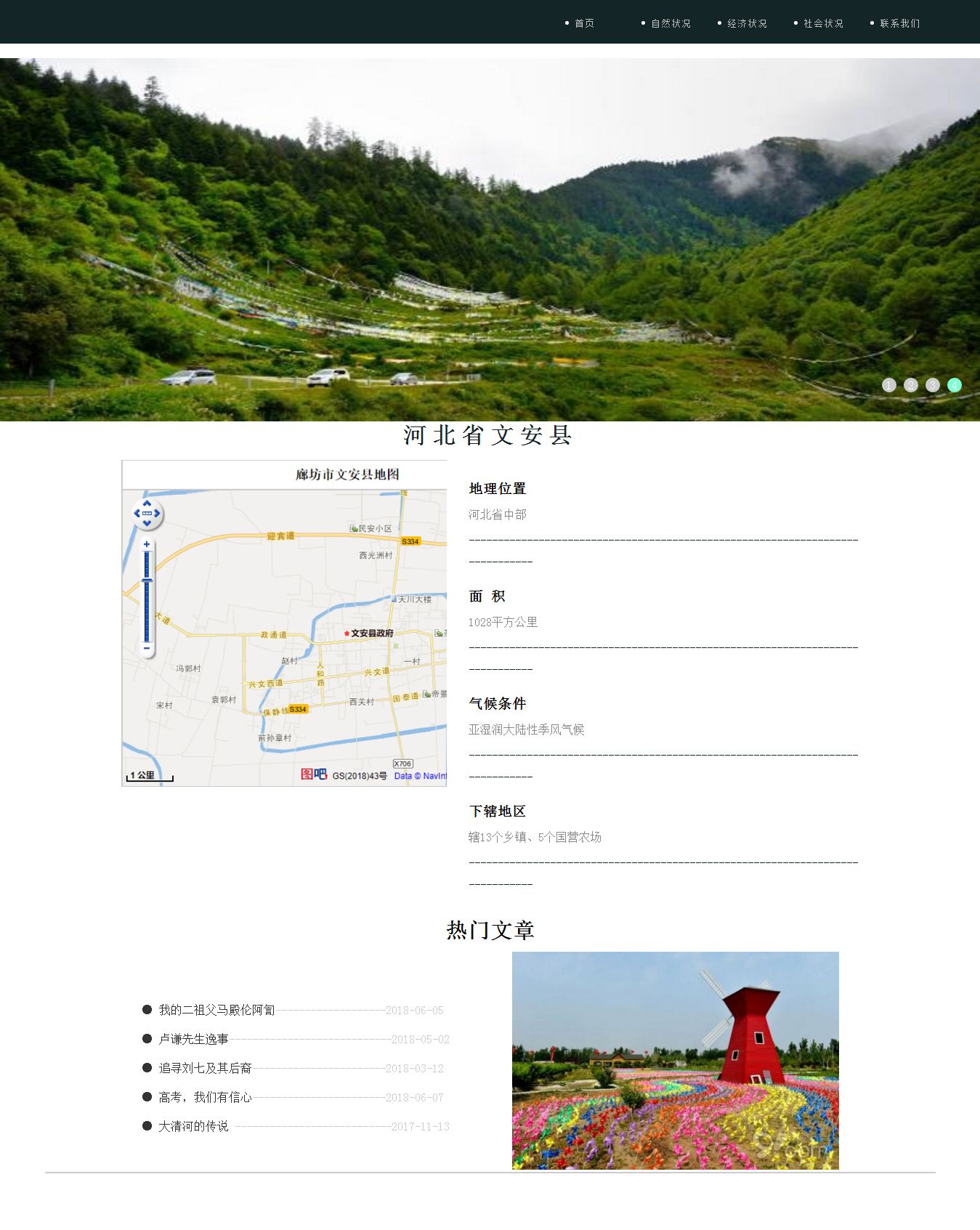
Task: Select carousel slide indicator 3
Action: coord(932,385)
